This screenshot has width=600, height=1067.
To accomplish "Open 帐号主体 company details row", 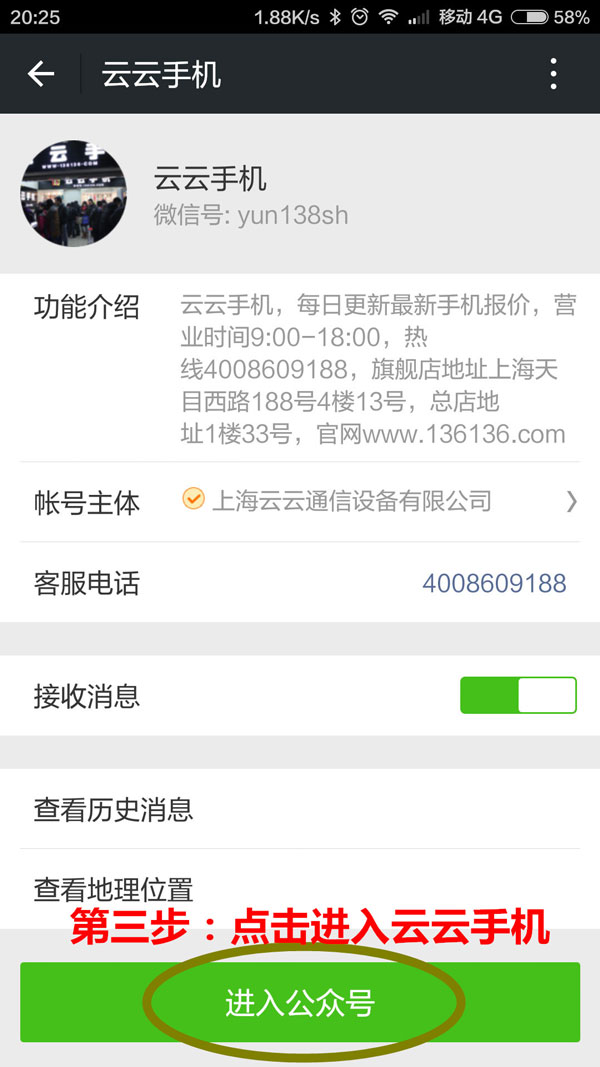I will [300, 501].
